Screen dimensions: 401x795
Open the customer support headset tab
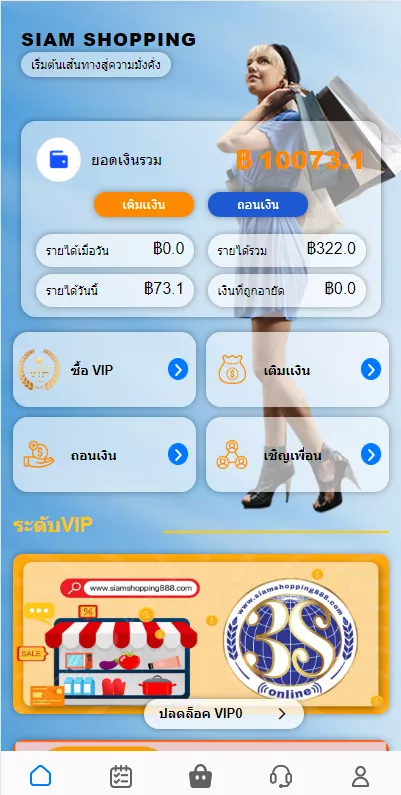tap(280, 776)
